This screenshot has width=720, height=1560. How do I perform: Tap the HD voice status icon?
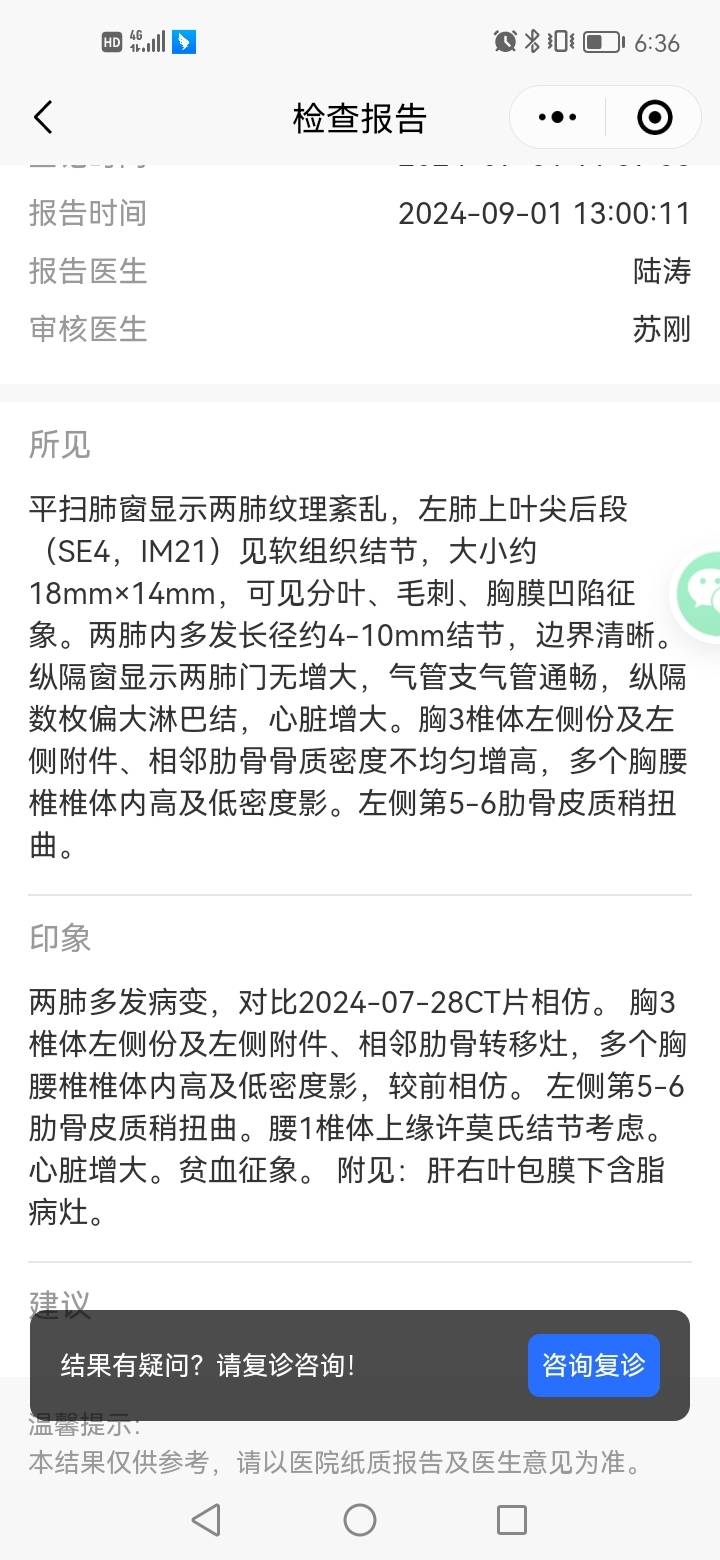(x=113, y=42)
